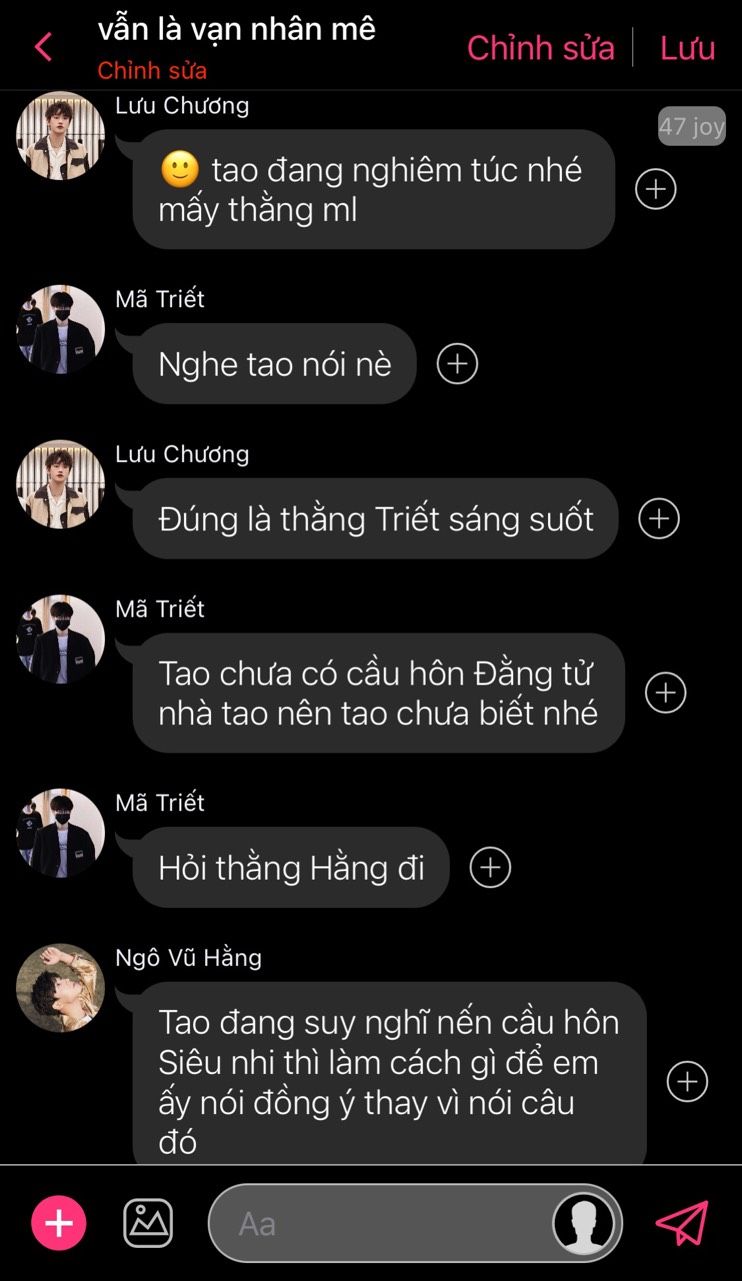Tap the character avatar inside the input
The height and width of the screenshot is (1281, 742).
(x=584, y=1223)
